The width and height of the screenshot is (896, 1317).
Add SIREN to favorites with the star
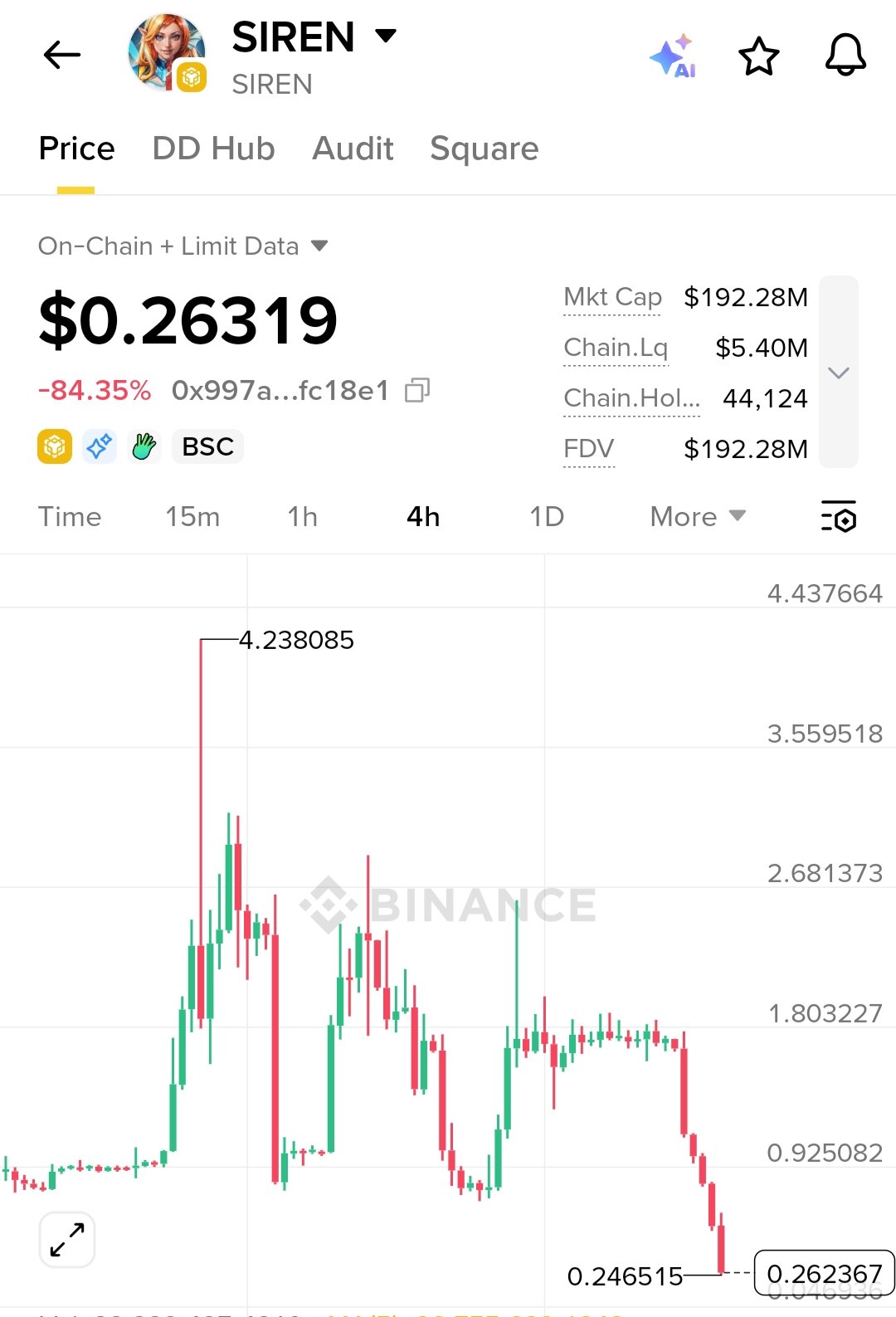coord(758,56)
